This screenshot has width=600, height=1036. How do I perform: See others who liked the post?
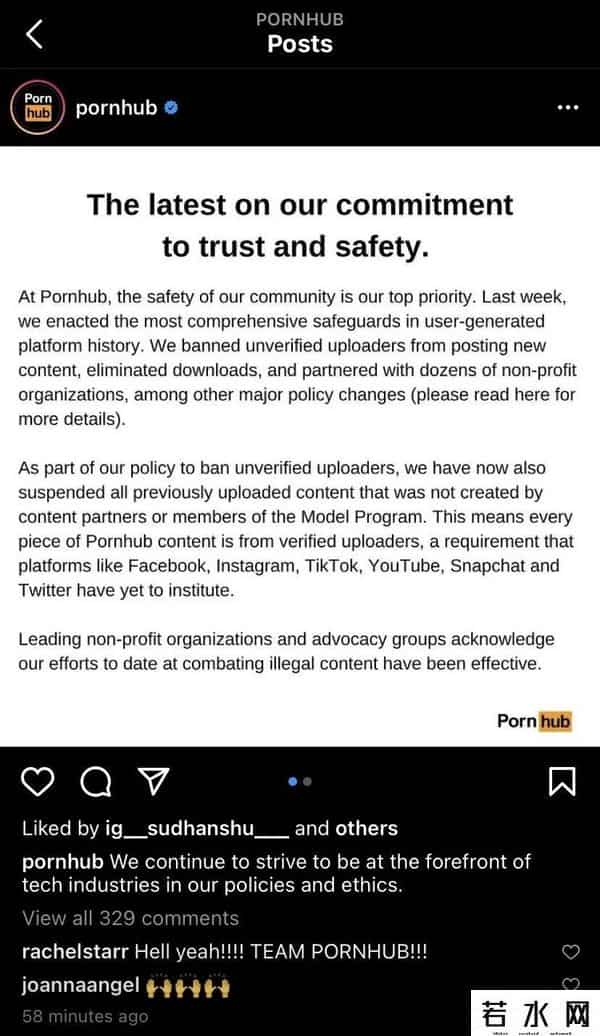coord(366,828)
